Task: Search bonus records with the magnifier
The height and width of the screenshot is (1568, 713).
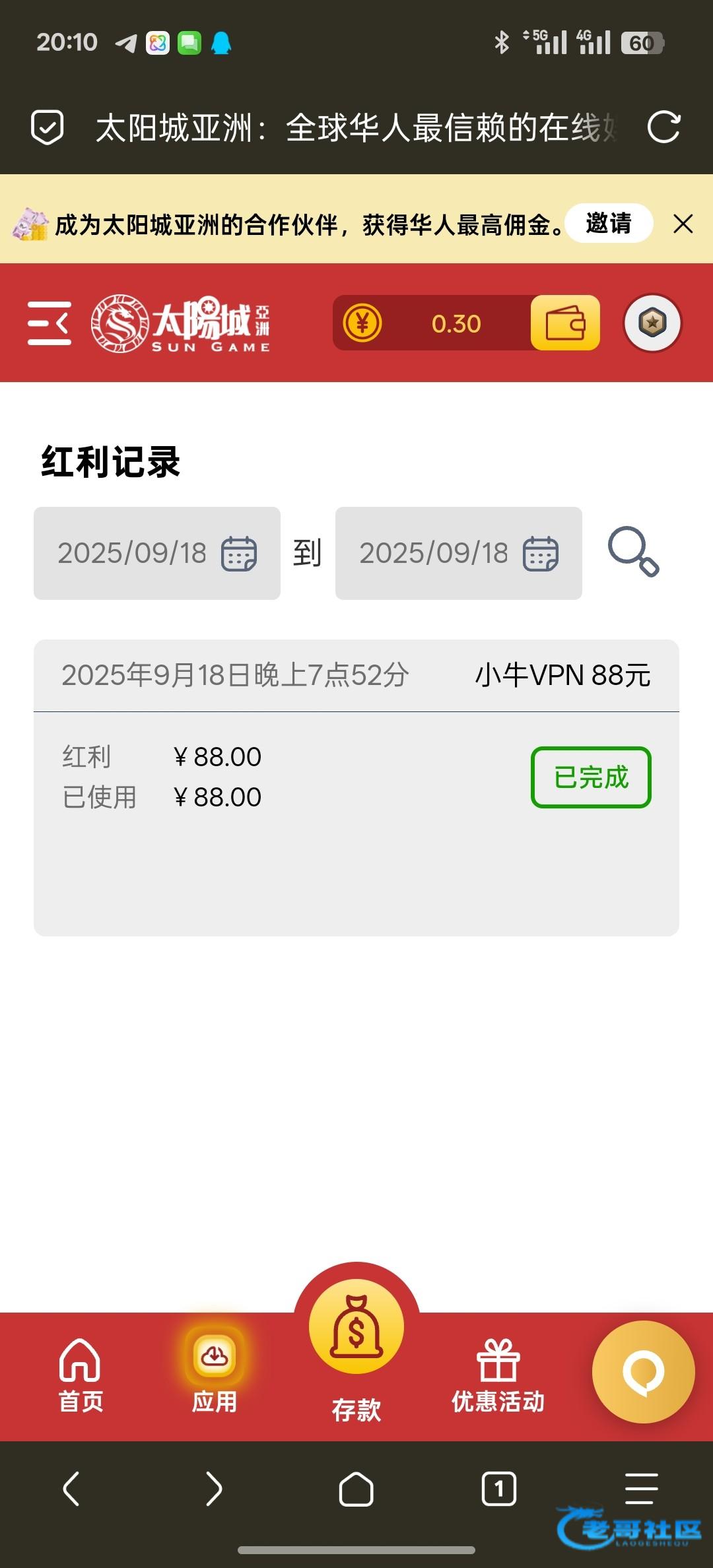Action: [633, 552]
